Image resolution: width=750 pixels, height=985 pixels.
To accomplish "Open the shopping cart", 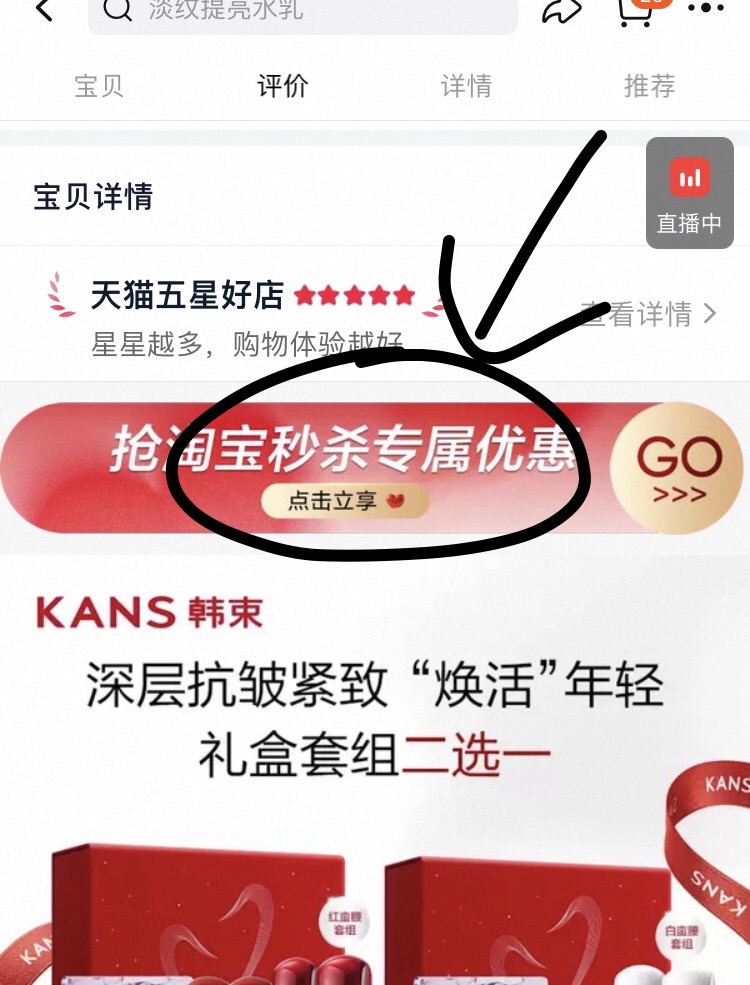I will 637,10.
